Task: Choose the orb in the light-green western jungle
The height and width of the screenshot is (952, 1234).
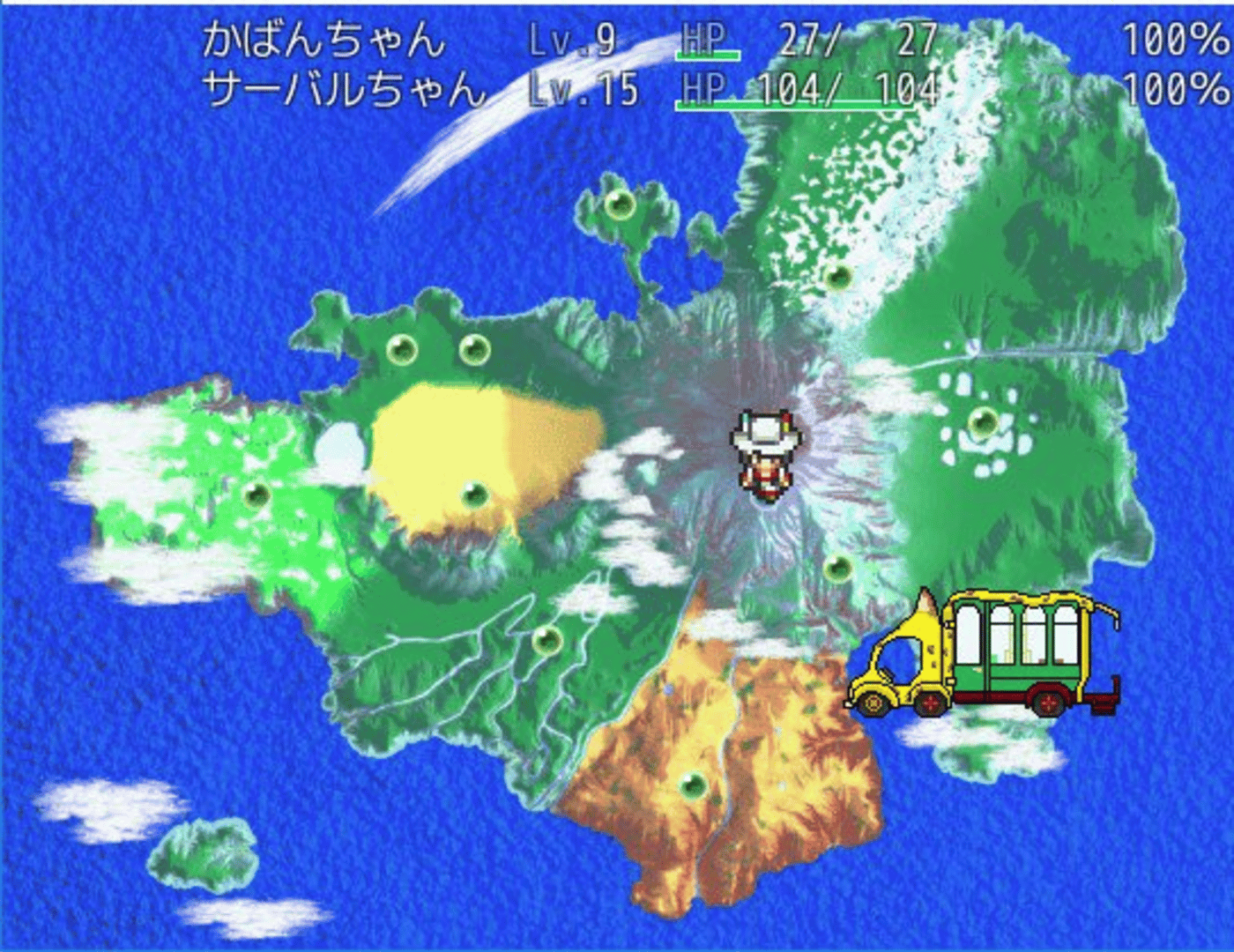Action: (256, 494)
